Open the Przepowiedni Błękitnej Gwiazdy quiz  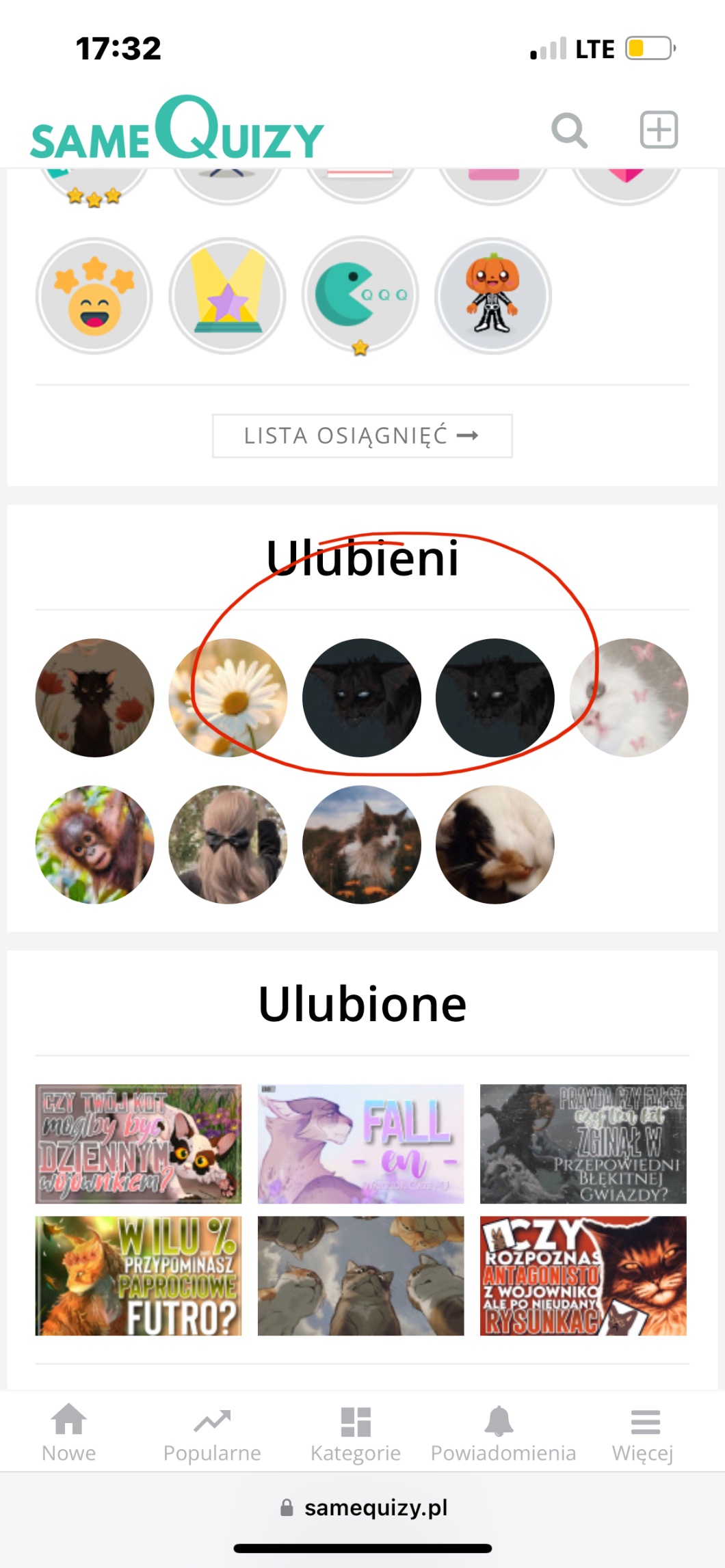point(583,1144)
